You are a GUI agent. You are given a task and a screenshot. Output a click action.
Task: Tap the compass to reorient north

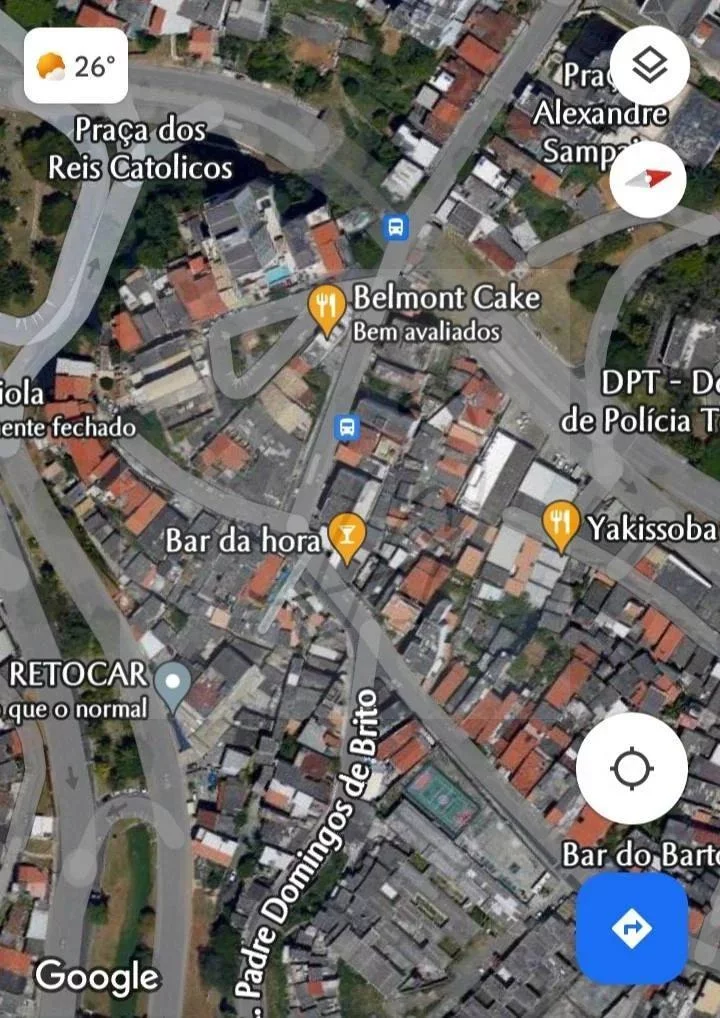(x=648, y=180)
